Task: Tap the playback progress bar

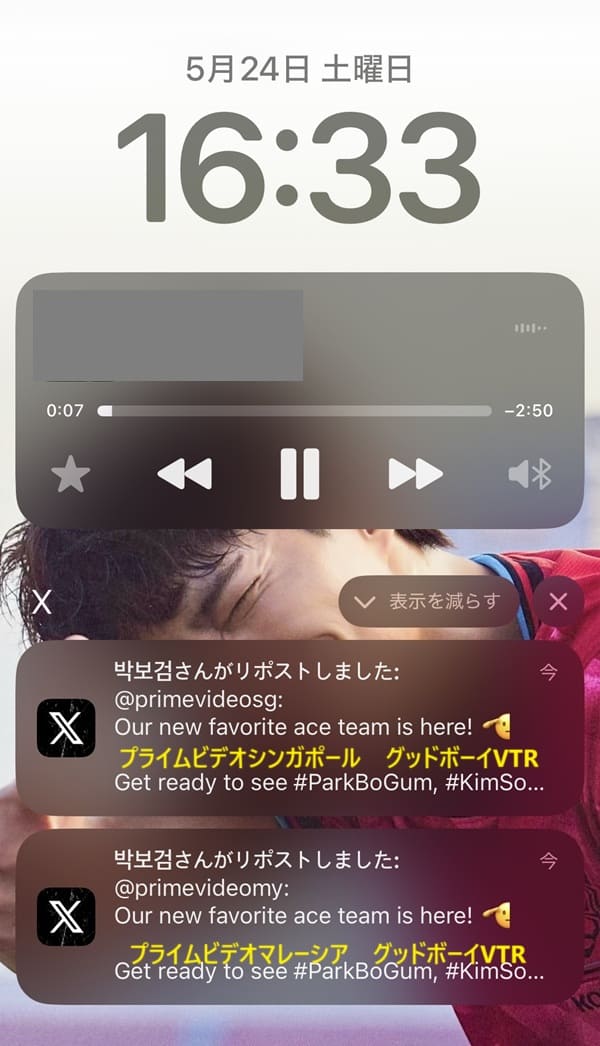Action: pyautogui.click(x=295, y=411)
